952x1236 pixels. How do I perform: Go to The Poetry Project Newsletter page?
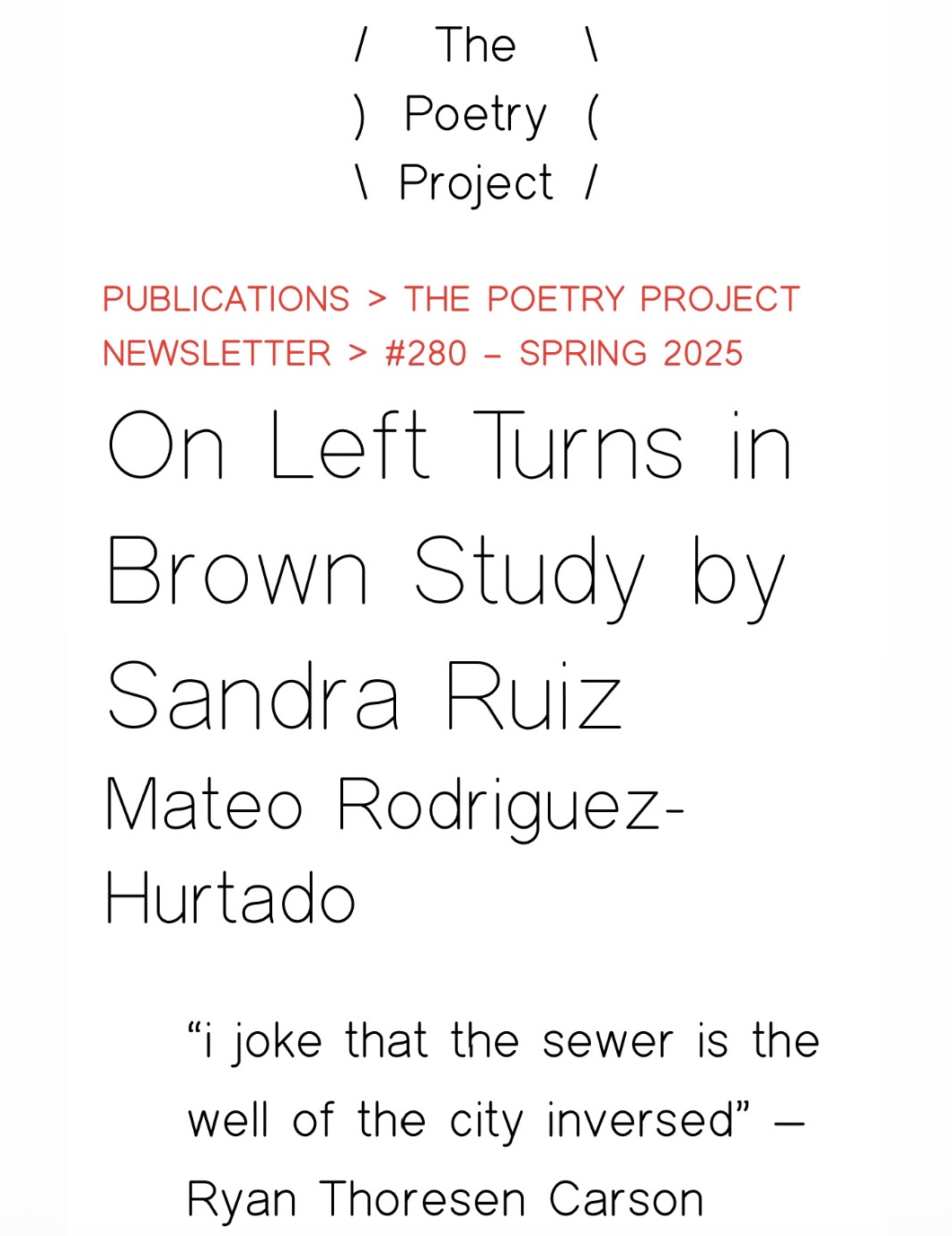pos(601,299)
